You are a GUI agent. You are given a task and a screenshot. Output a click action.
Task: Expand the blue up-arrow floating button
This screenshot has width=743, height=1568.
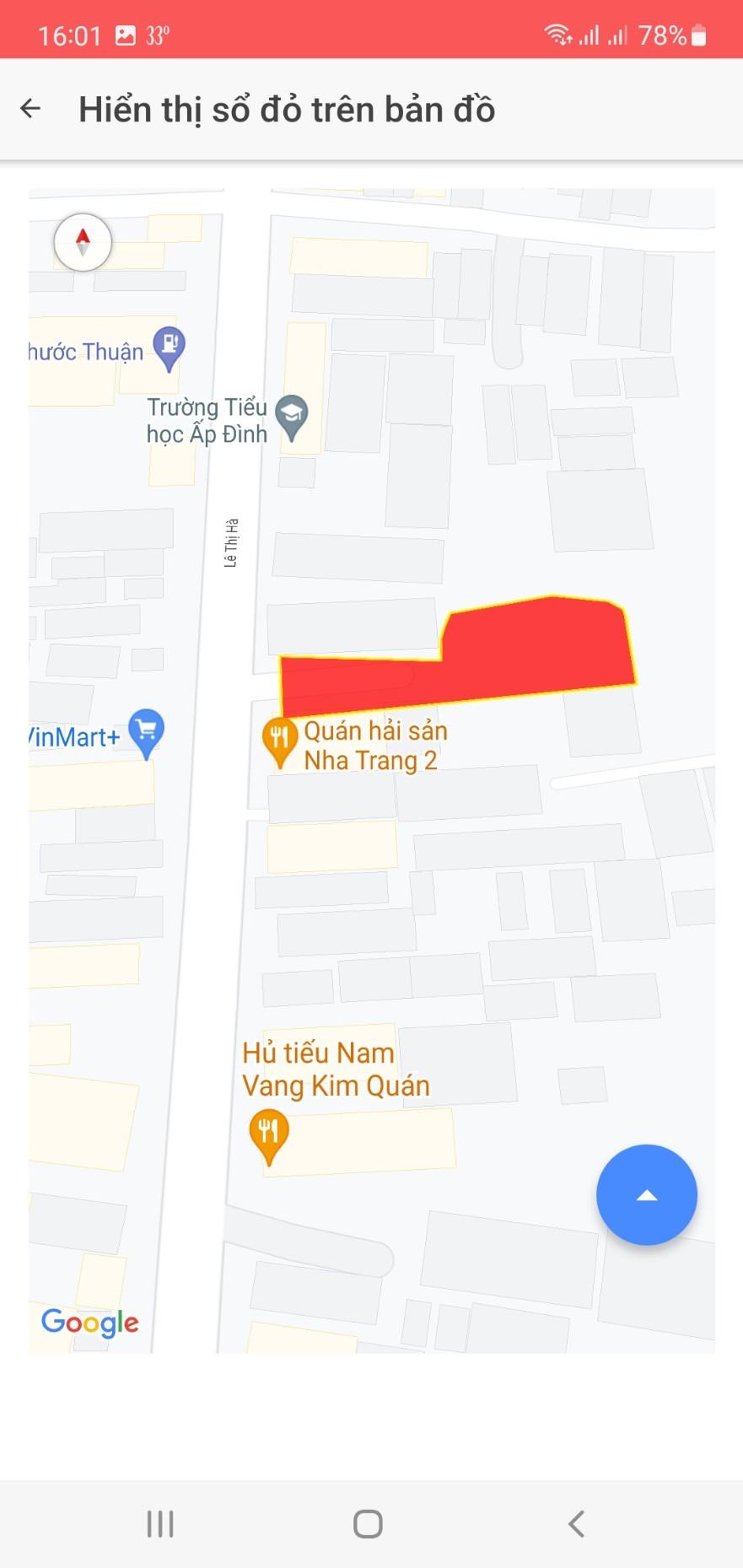tap(647, 1194)
